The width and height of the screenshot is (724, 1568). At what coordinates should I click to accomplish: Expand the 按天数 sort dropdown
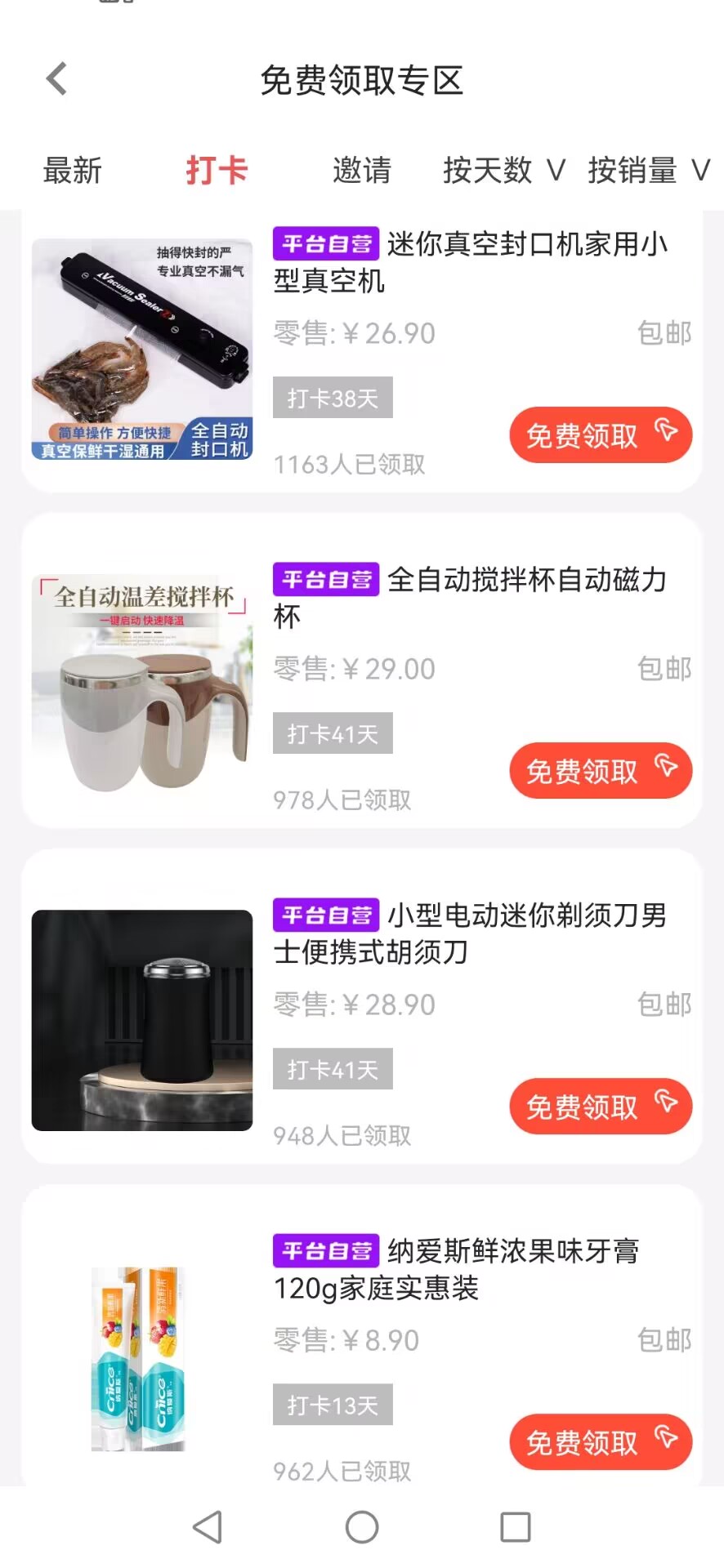(x=503, y=171)
